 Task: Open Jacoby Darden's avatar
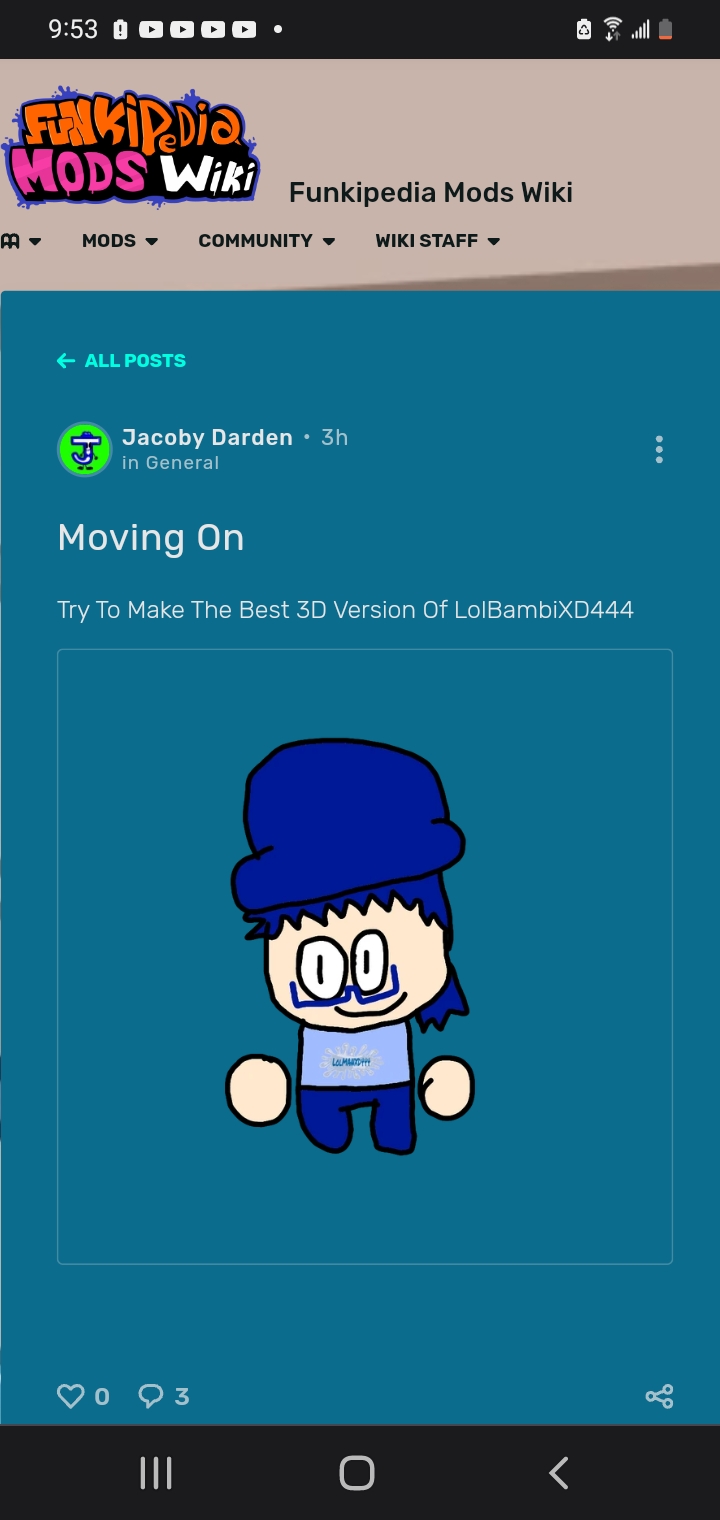pos(84,449)
